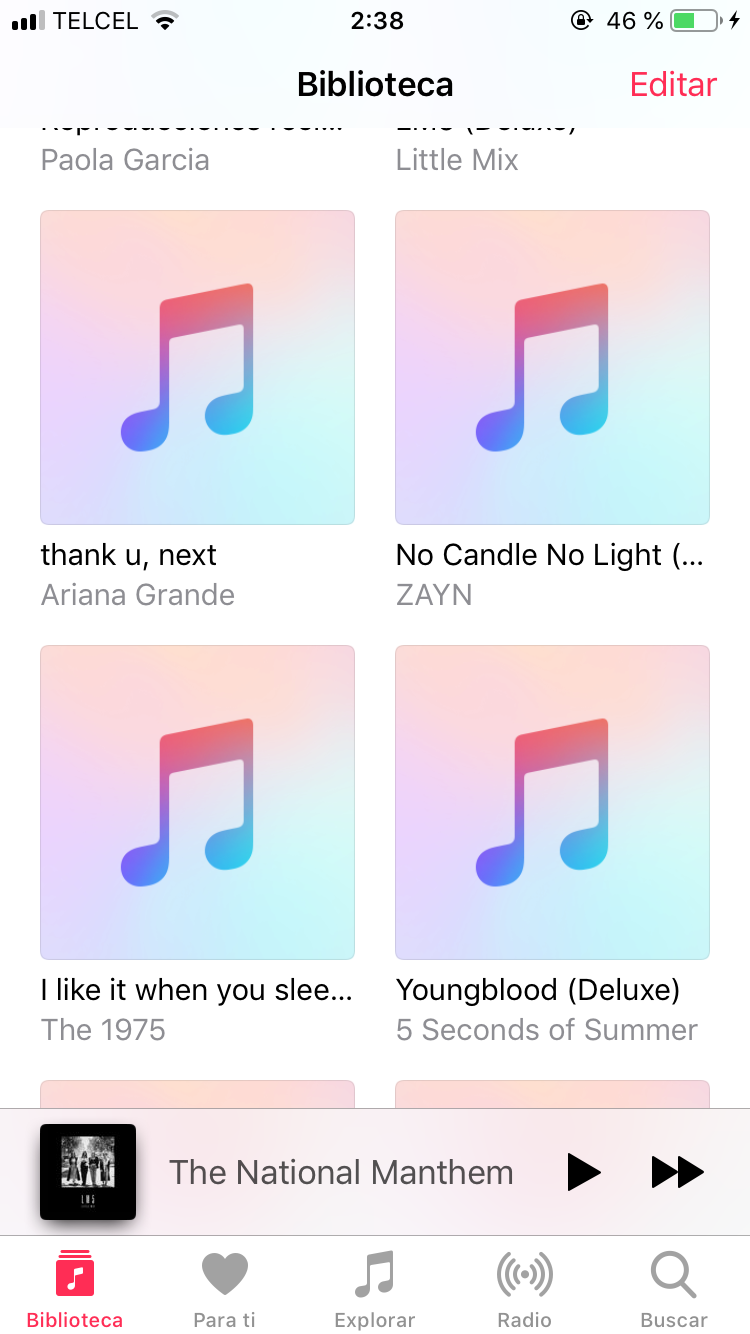750x1334 pixels.
Task: Open No Candle No Light by ZAYN
Action: [x=552, y=367]
